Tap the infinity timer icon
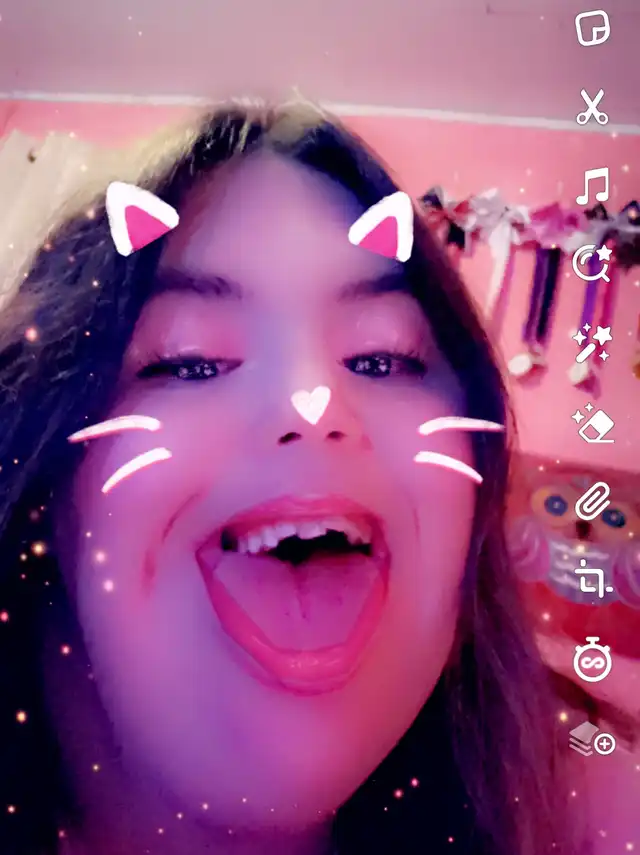 coord(592,660)
